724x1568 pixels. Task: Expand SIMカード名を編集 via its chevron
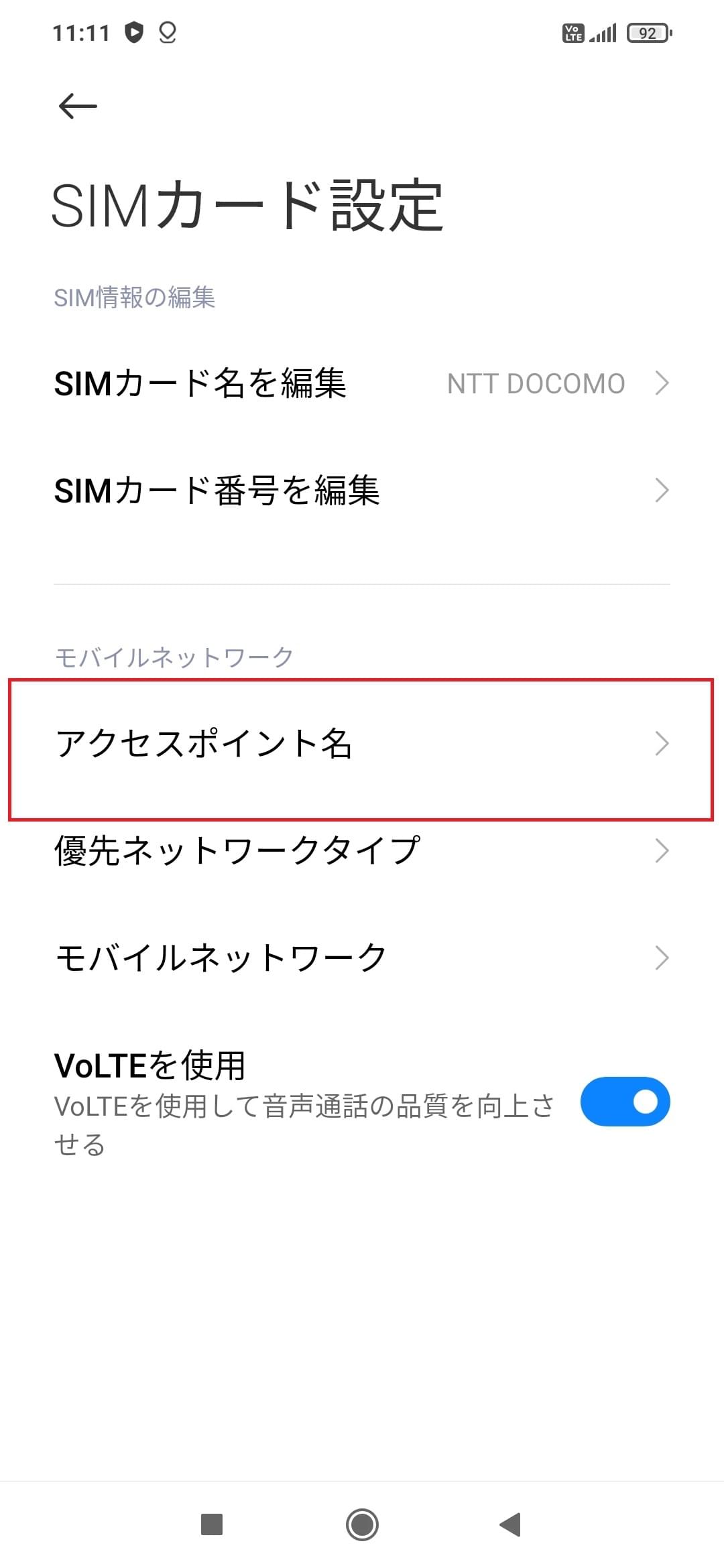coord(662,383)
